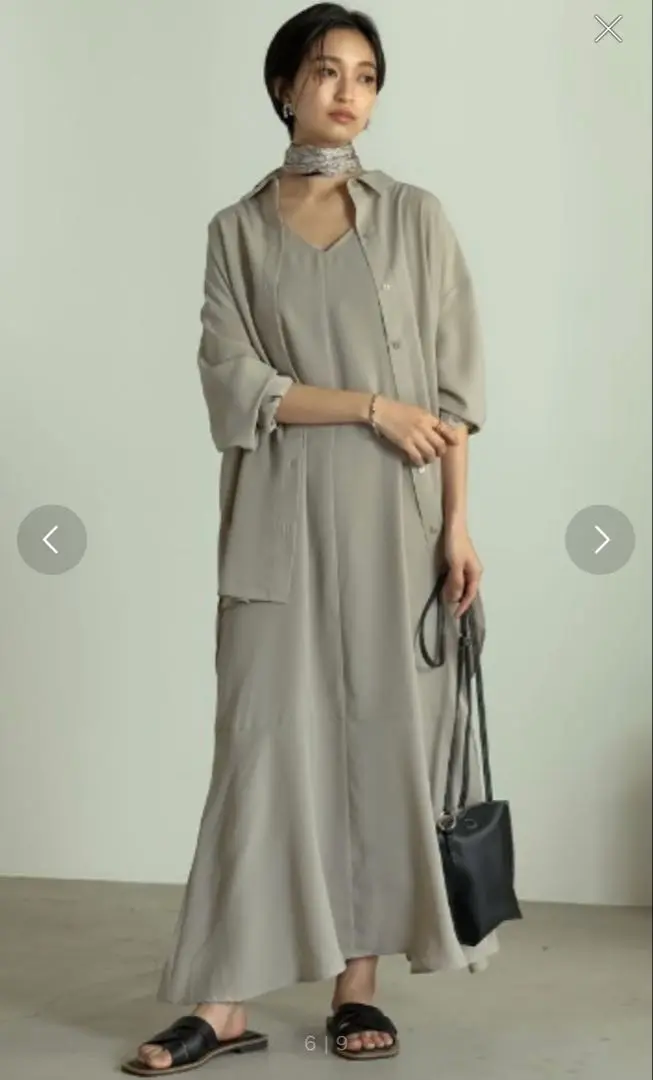Show the next product photo

coord(600,539)
